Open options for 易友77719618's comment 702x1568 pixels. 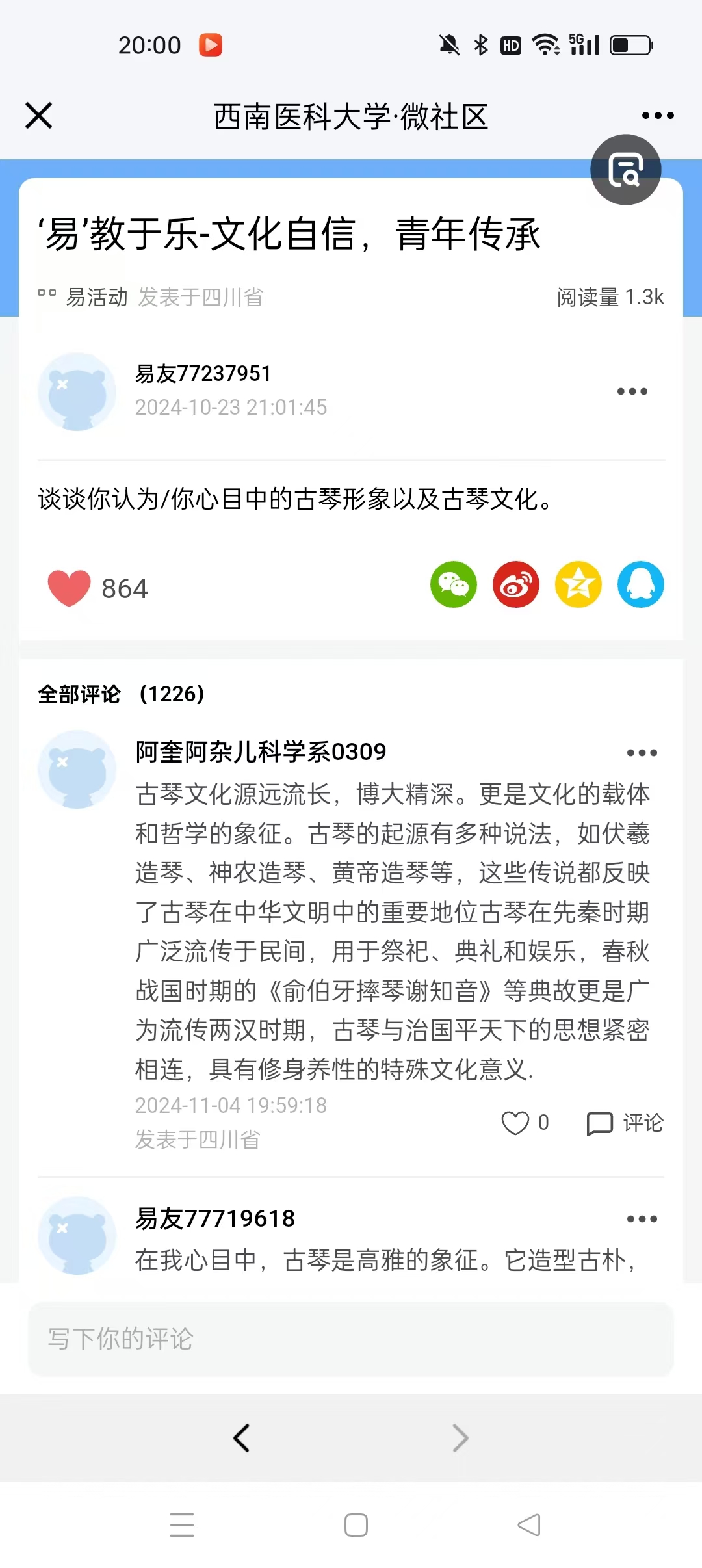tap(642, 1219)
